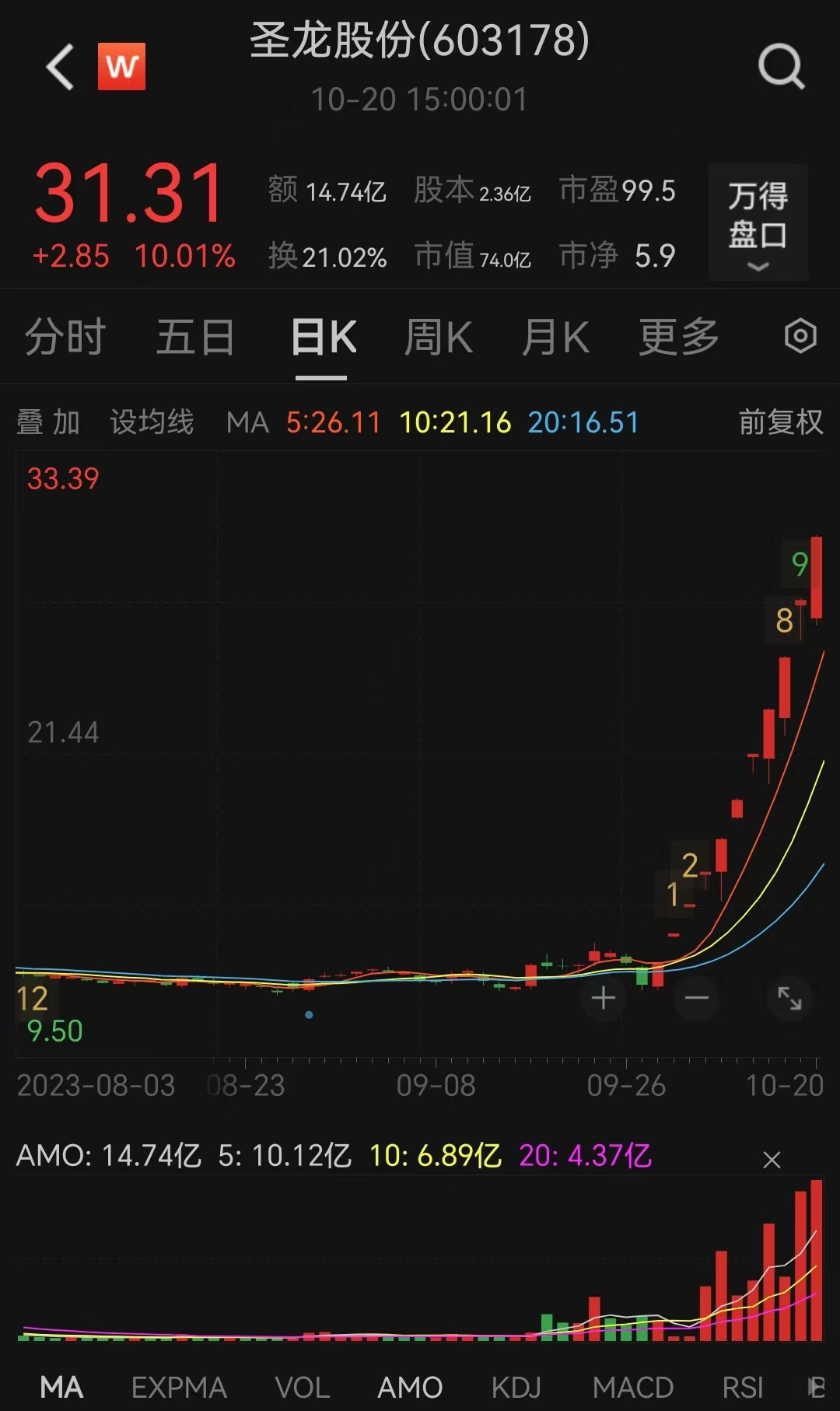
Task: Select the EXPMA indicator
Action: [x=179, y=1387]
